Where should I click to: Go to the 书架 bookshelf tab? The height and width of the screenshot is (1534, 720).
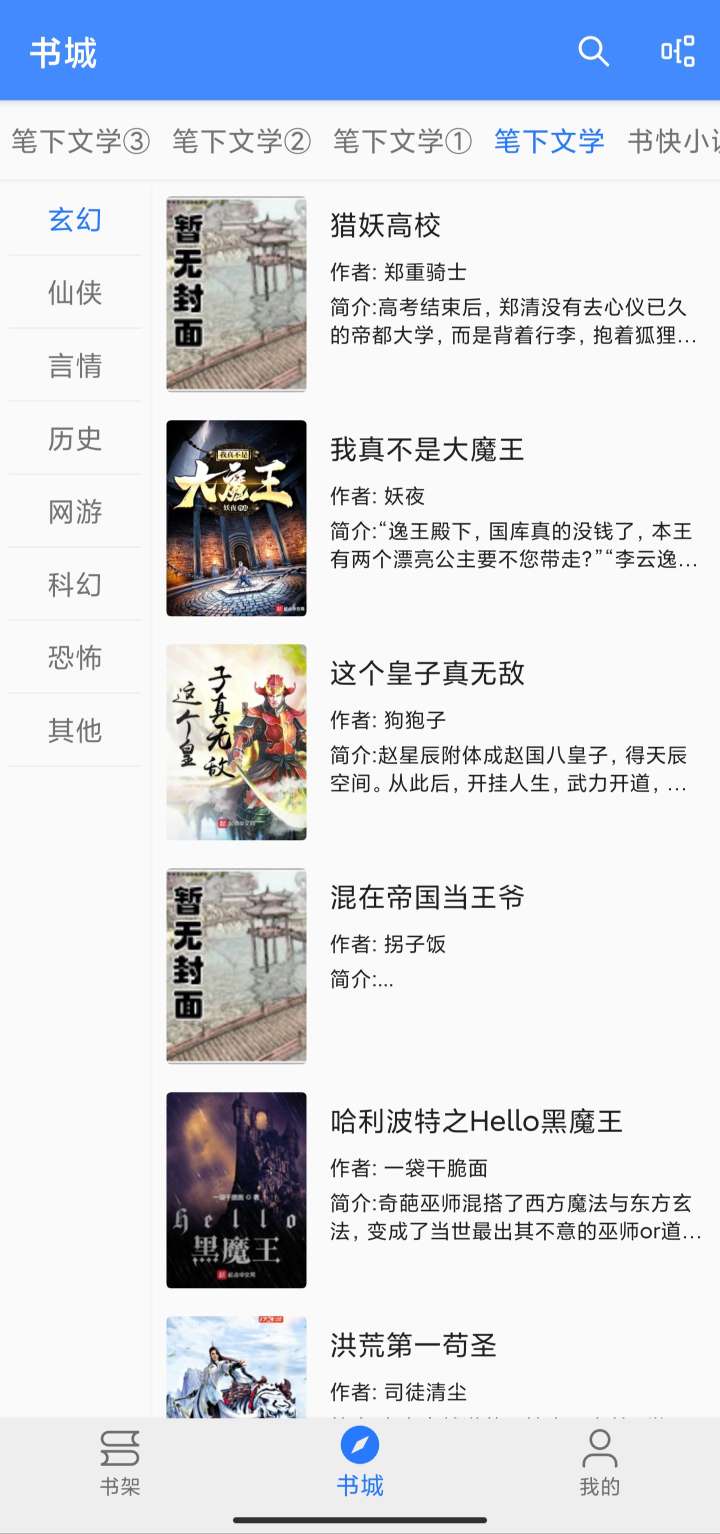[120, 1462]
